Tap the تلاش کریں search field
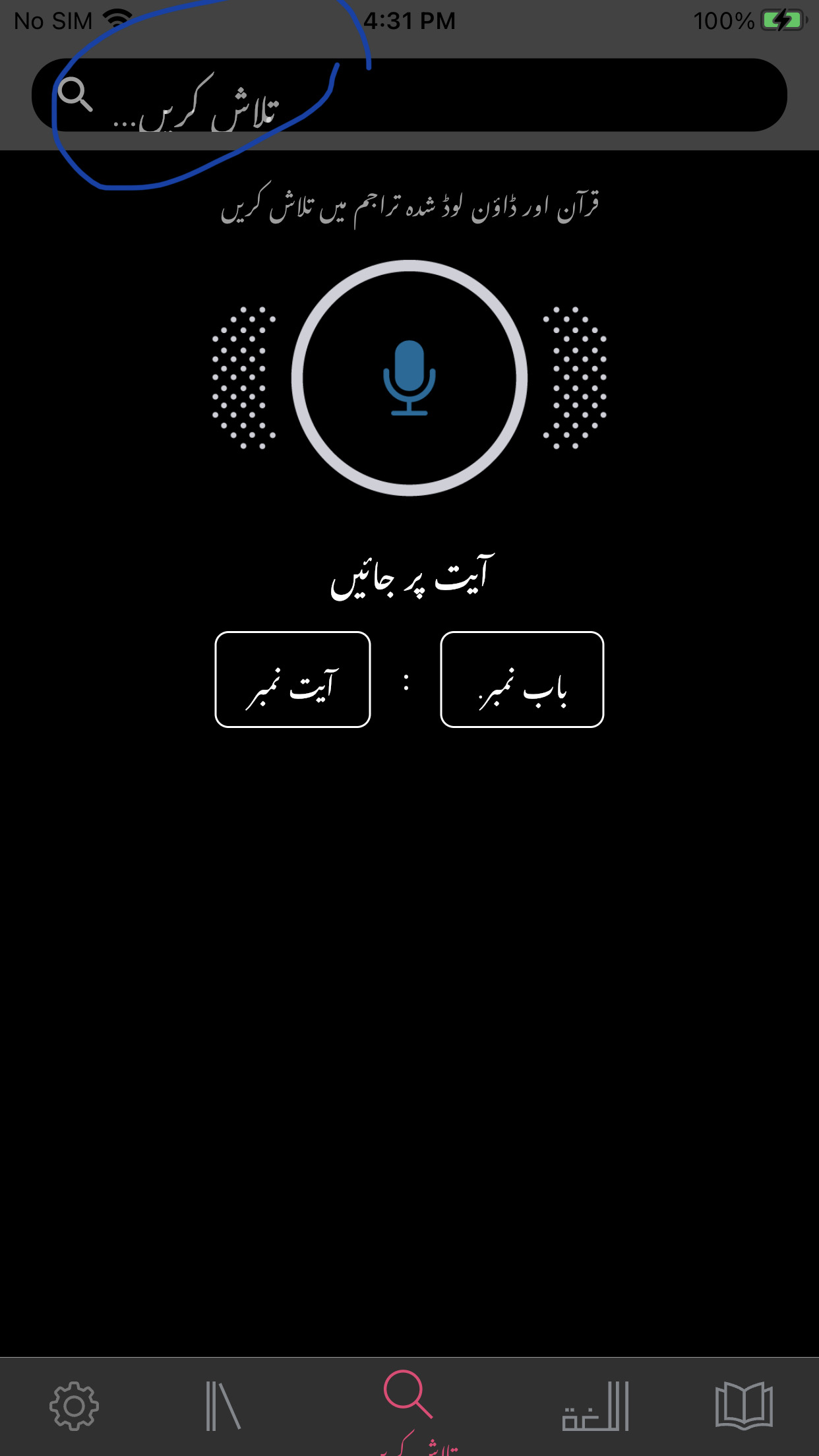The height and width of the screenshot is (1456, 819). [x=409, y=94]
